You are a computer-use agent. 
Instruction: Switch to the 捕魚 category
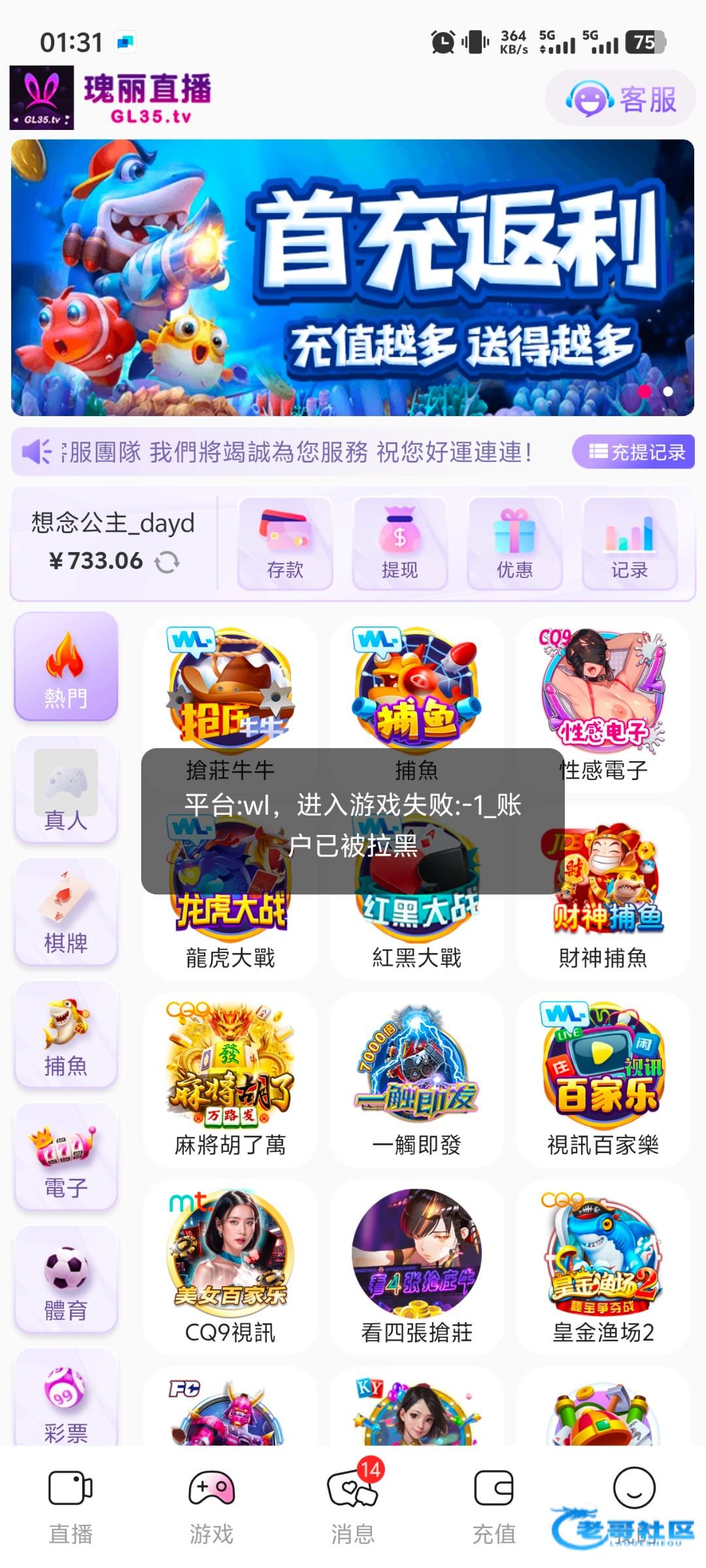(x=66, y=1034)
